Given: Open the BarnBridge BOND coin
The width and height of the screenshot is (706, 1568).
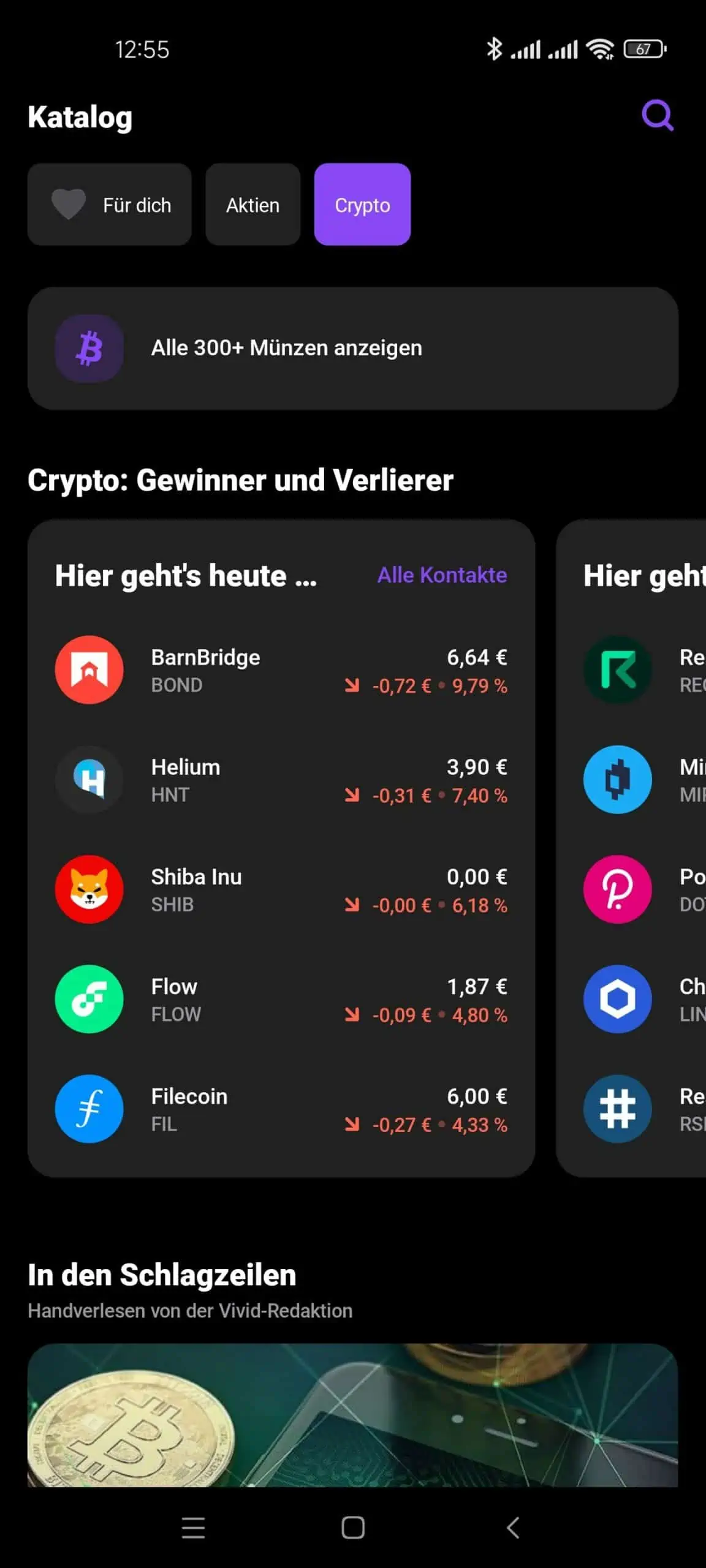Looking at the screenshot, I should tap(281, 670).
